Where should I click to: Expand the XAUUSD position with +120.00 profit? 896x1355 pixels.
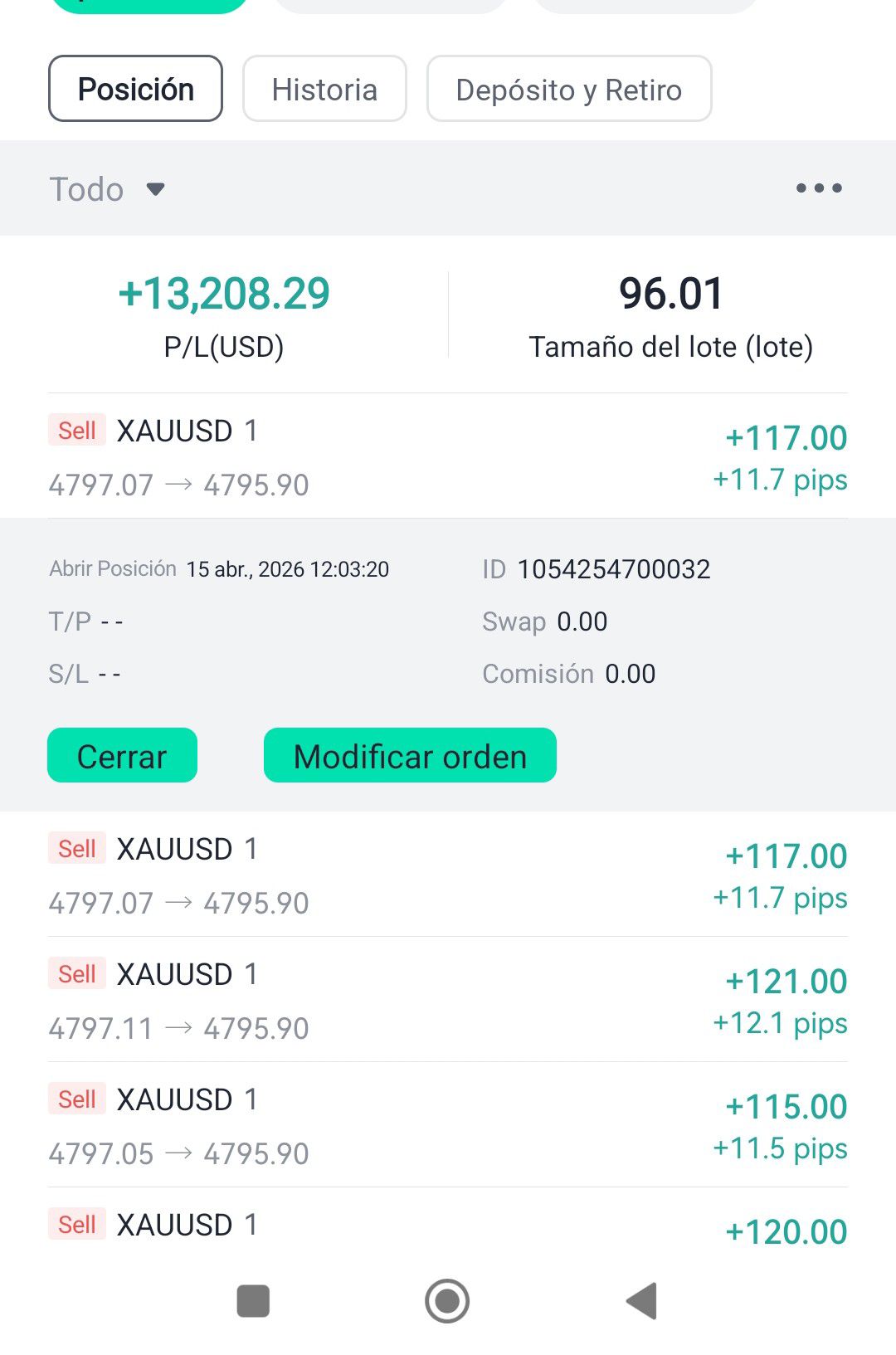pyautogui.click(x=448, y=1226)
